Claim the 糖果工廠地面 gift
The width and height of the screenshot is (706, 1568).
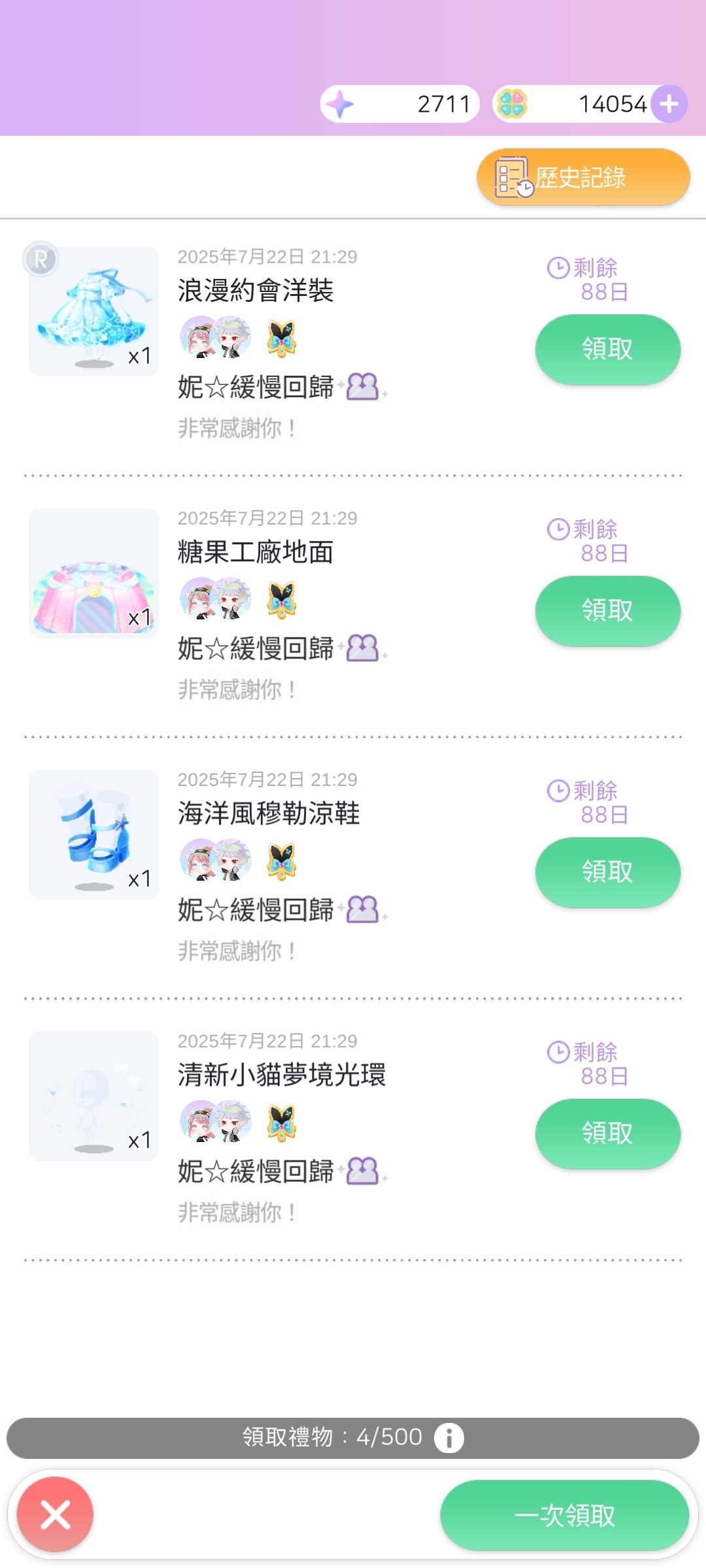click(607, 611)
